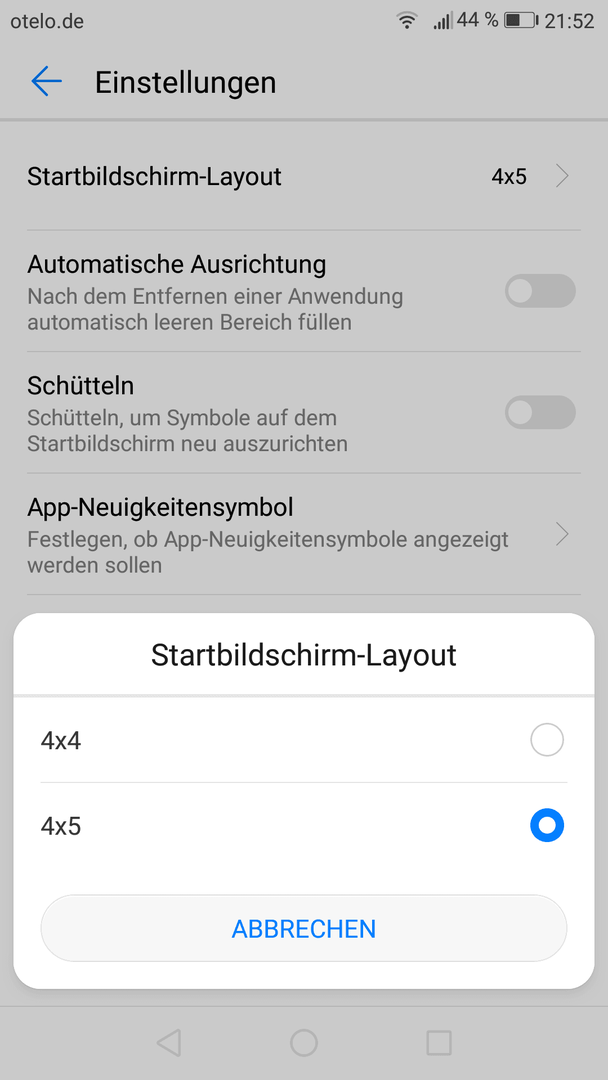The image size is (608, 1080).
Task: Open Startbildschirm-Layout setting row
Action: 300,177
